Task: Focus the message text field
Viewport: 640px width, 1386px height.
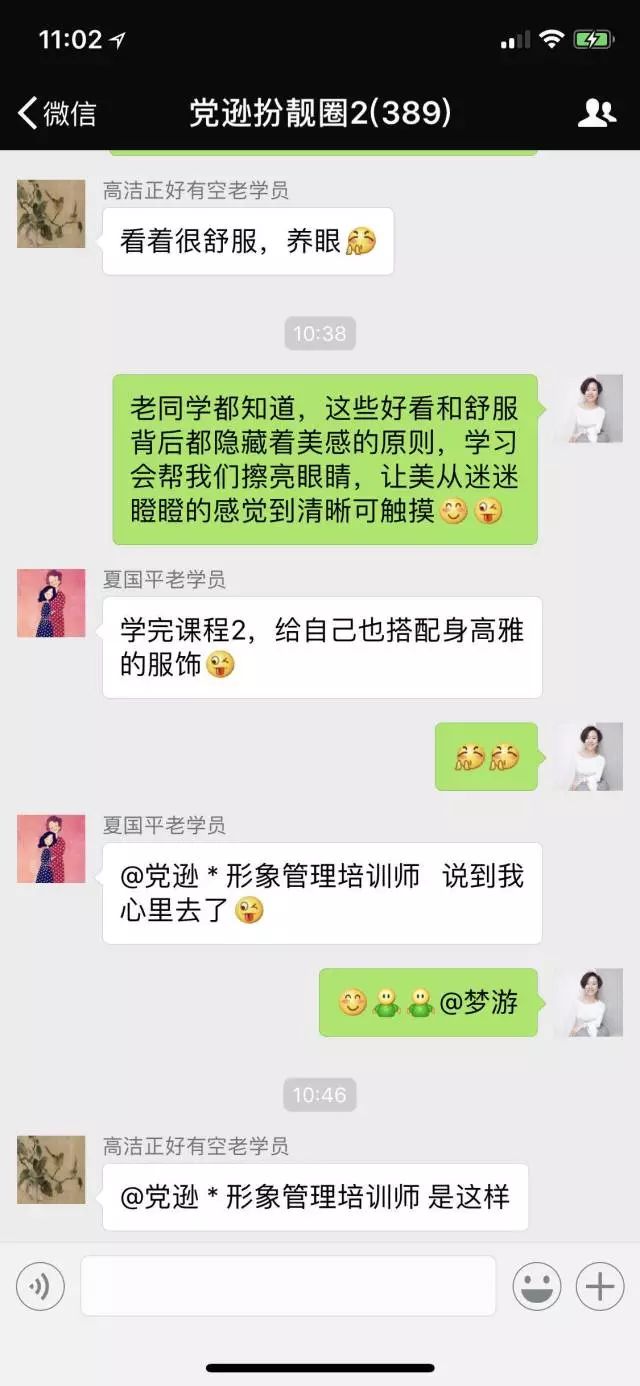Action: tap(288, 1286)
